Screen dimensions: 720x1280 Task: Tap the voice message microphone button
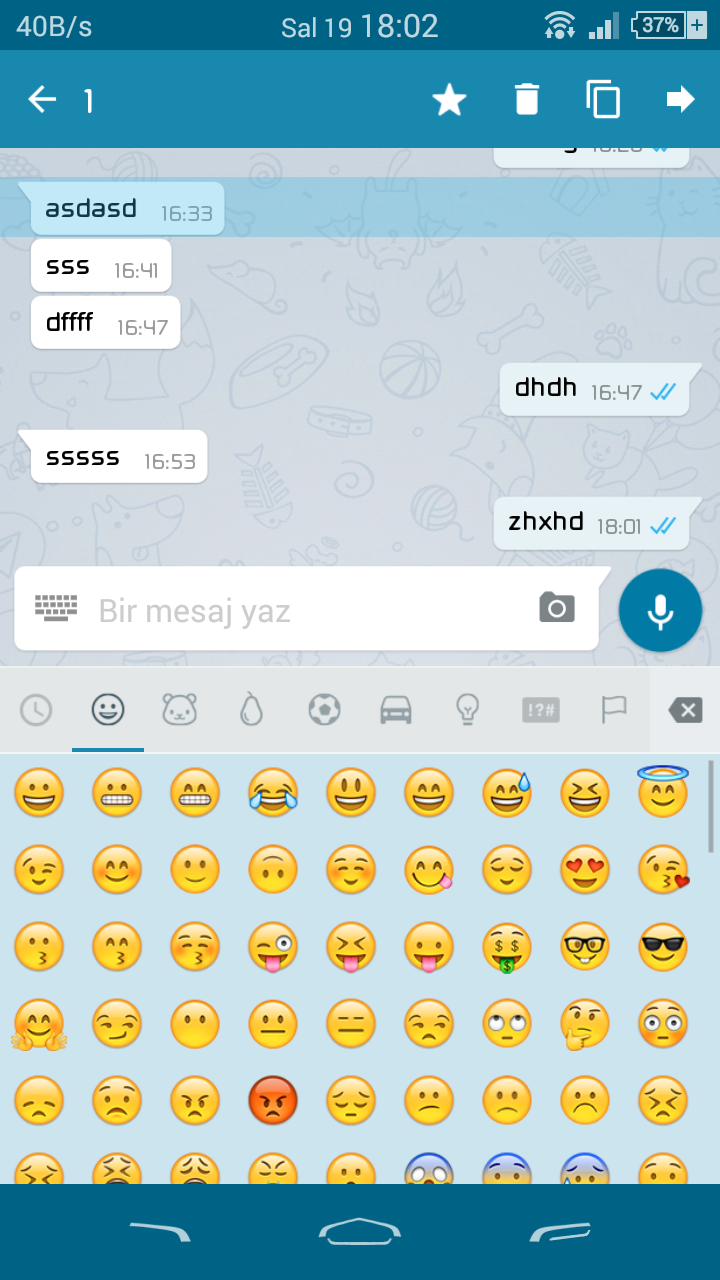tap(660, 610)
